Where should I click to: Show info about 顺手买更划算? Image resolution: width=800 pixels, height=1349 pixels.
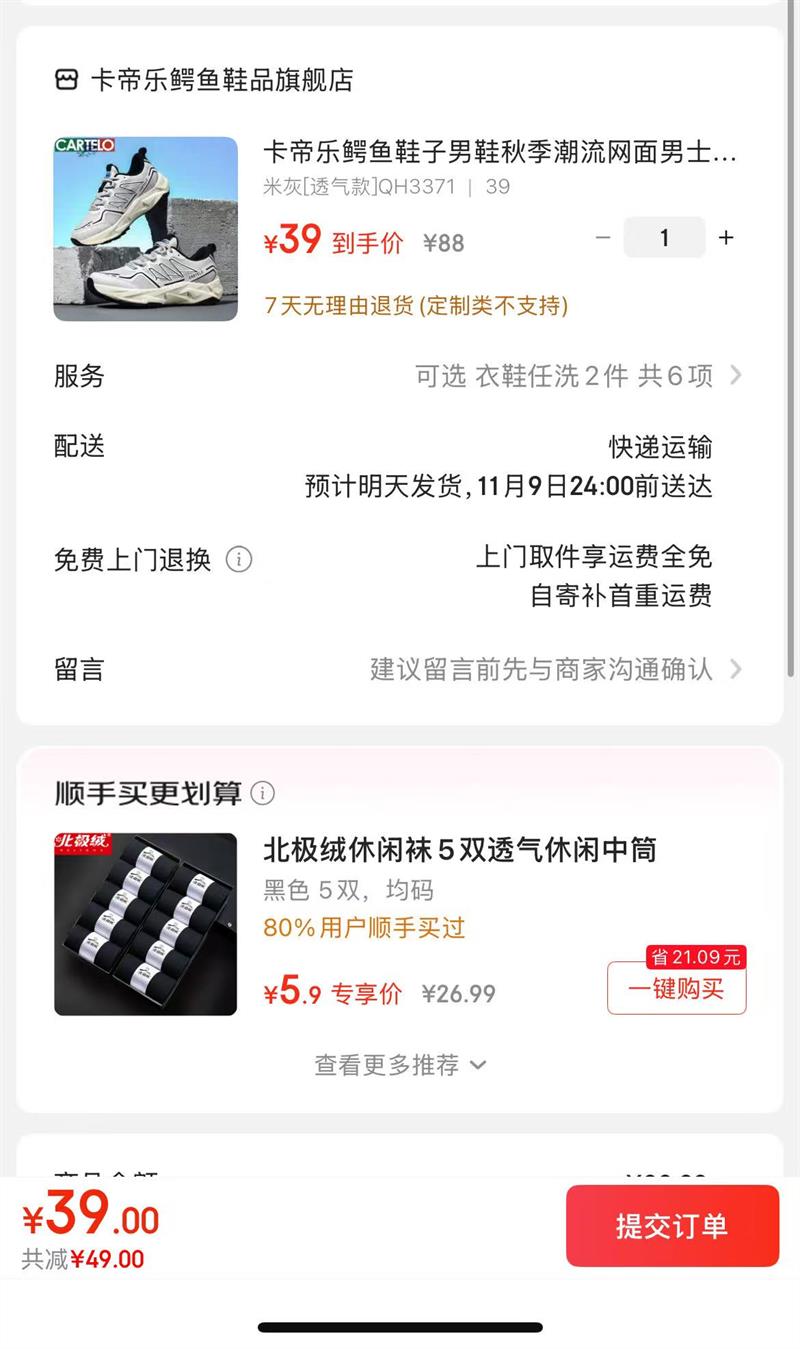263,793
